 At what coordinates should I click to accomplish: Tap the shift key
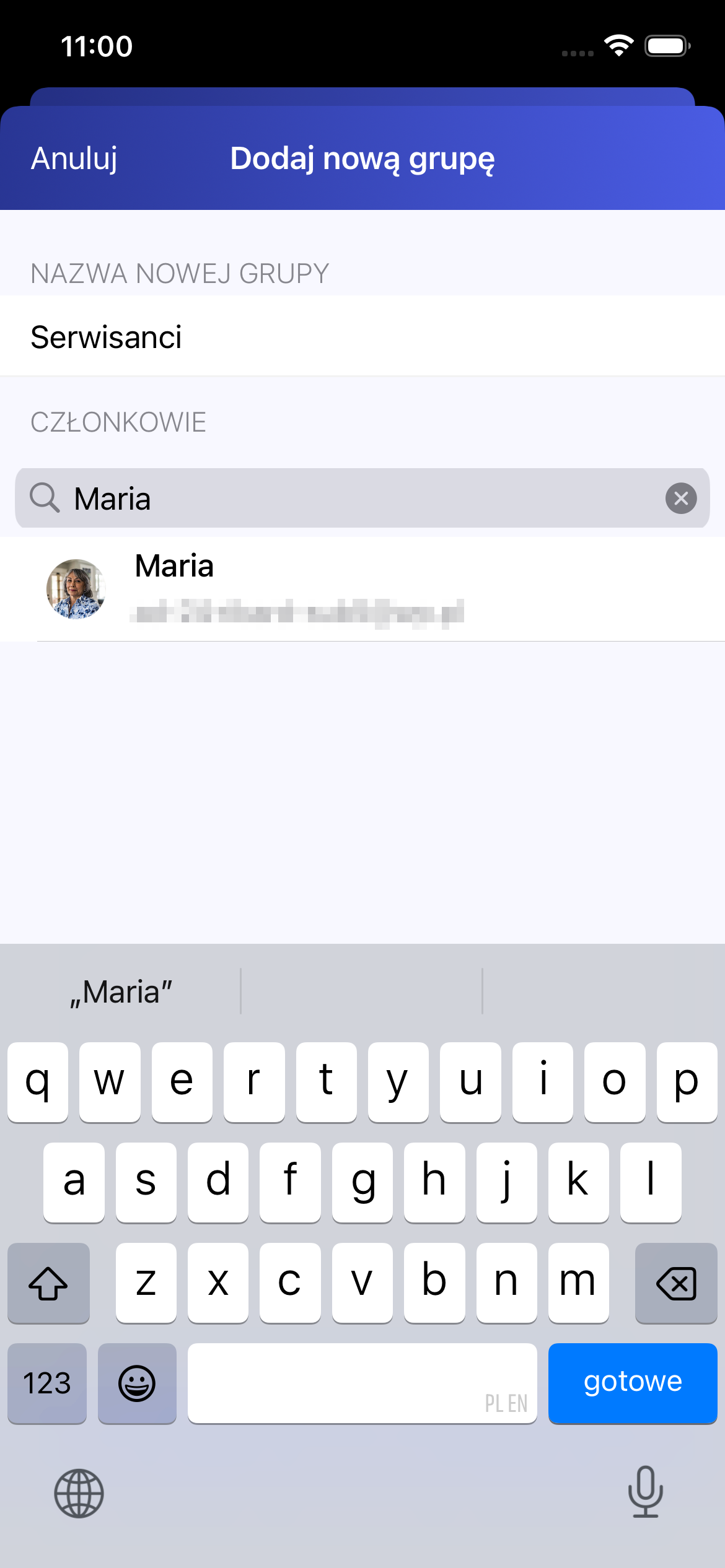[48, 1283]
